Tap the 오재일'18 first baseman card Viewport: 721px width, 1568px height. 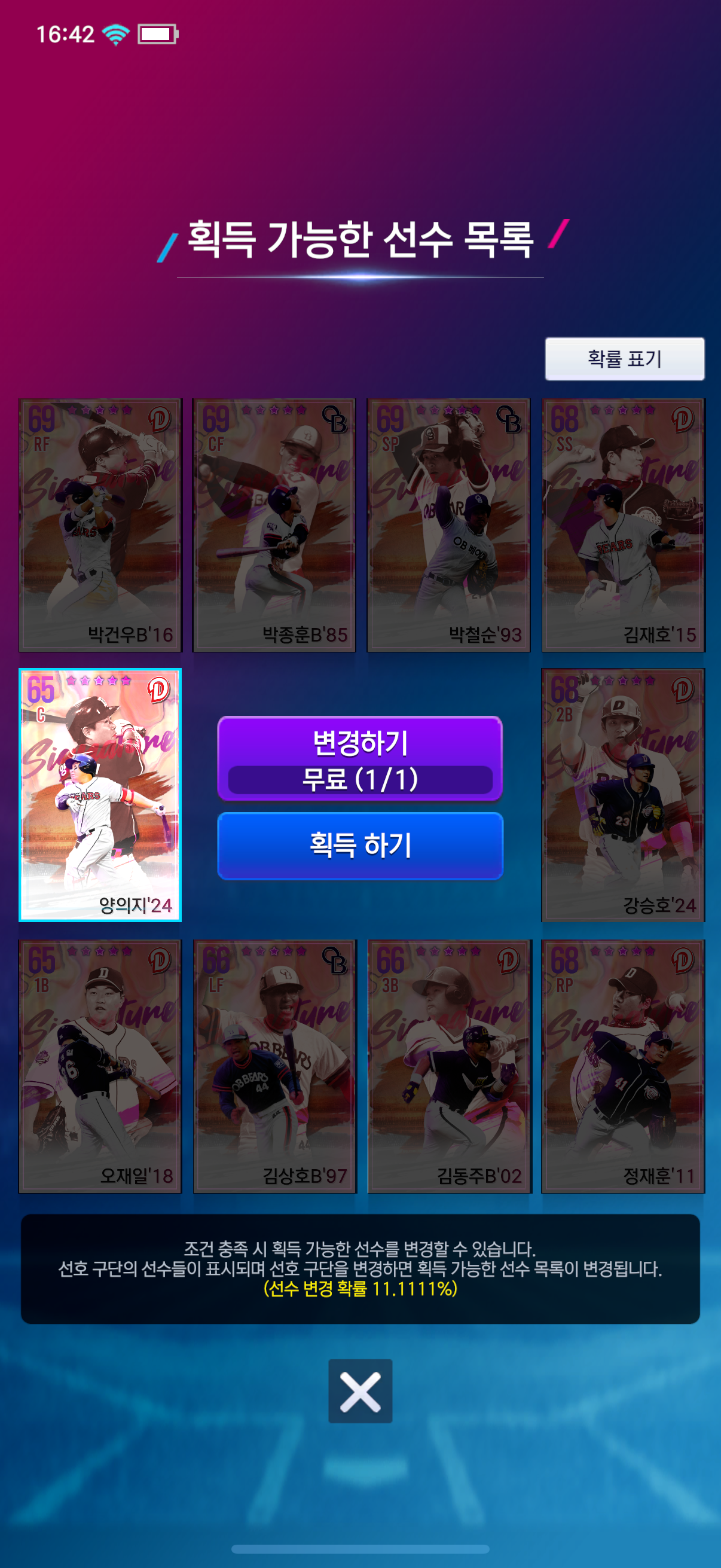point(100,1066)
